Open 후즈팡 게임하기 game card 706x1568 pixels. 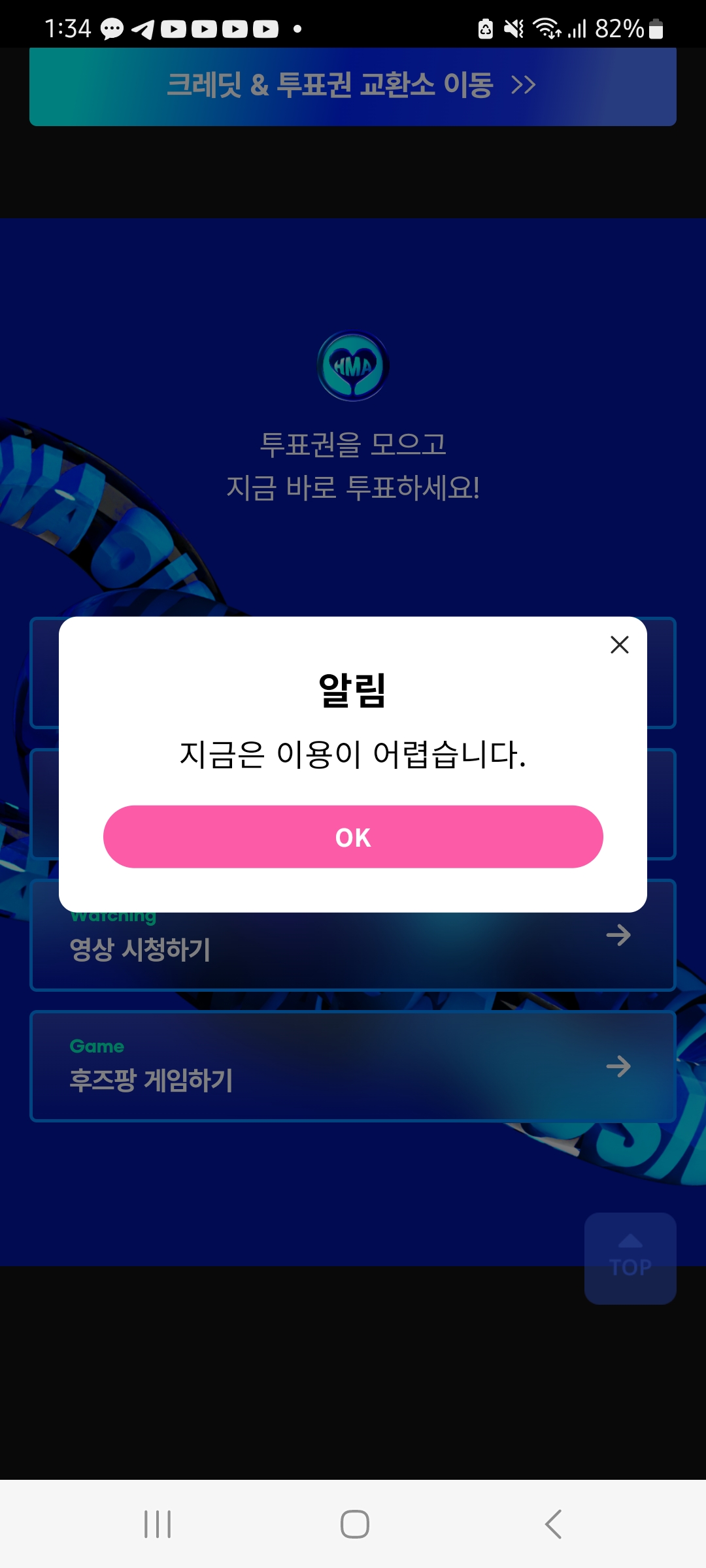(353, 1066)
